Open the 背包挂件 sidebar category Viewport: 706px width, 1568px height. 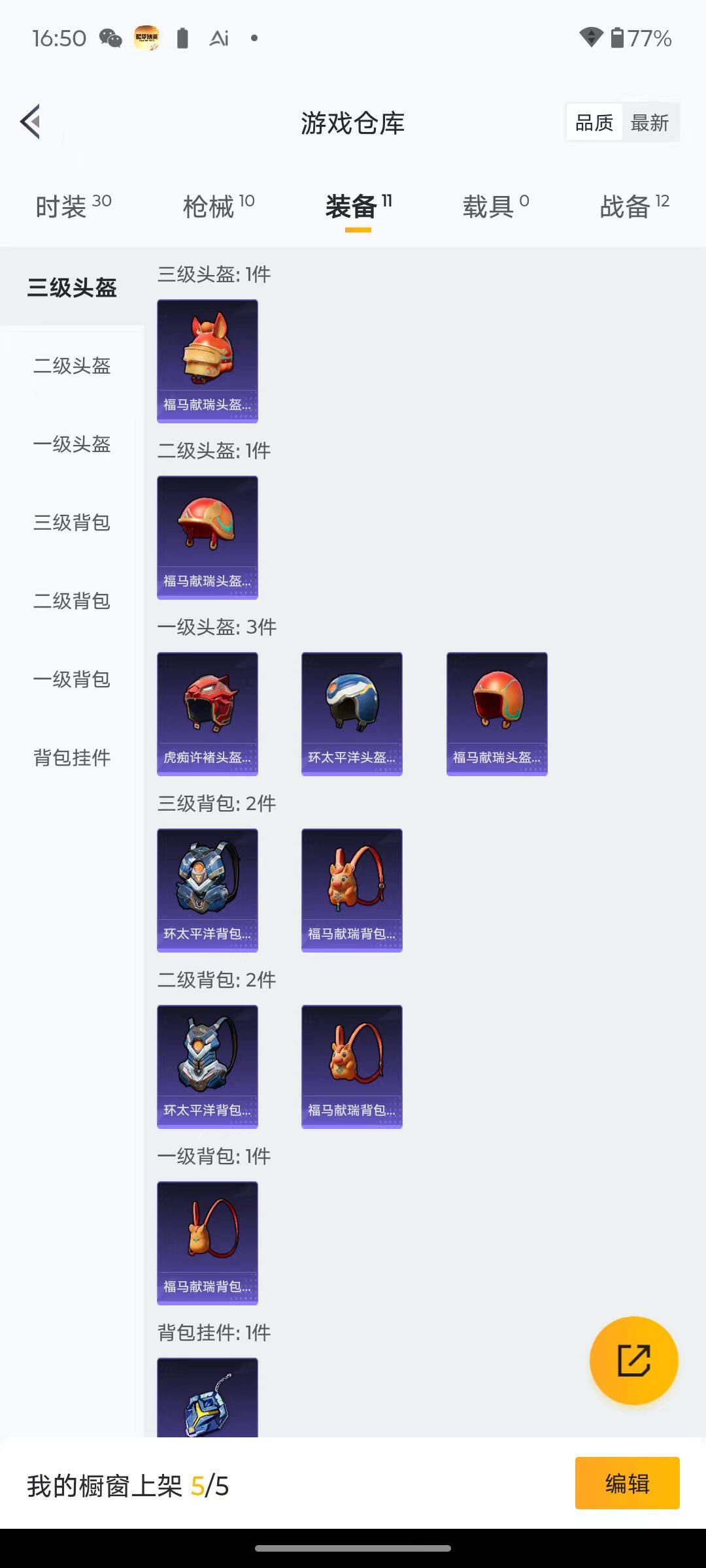(x=72, y=758)
